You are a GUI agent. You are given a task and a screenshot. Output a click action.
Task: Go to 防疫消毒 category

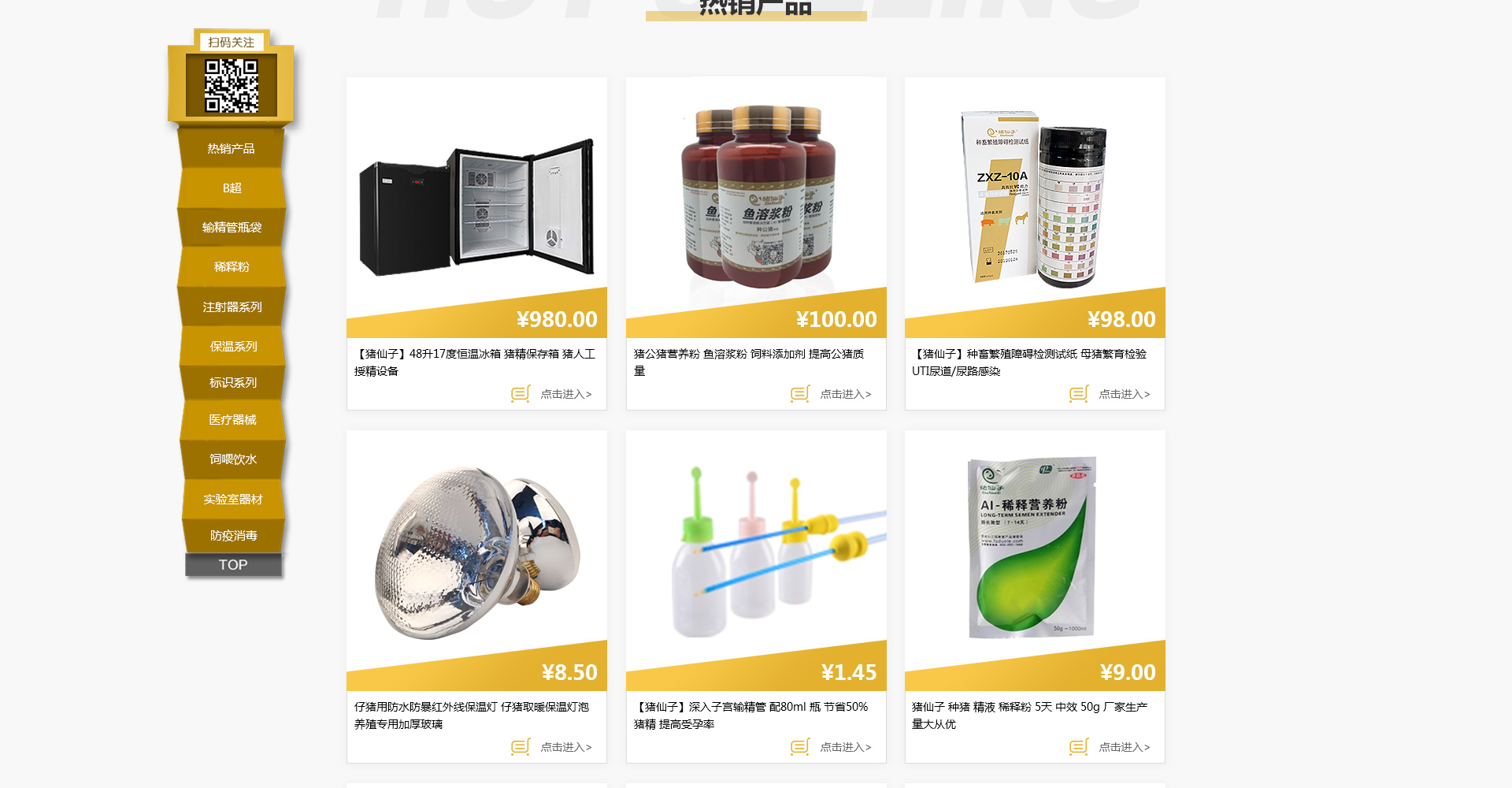tap(233, 536)
